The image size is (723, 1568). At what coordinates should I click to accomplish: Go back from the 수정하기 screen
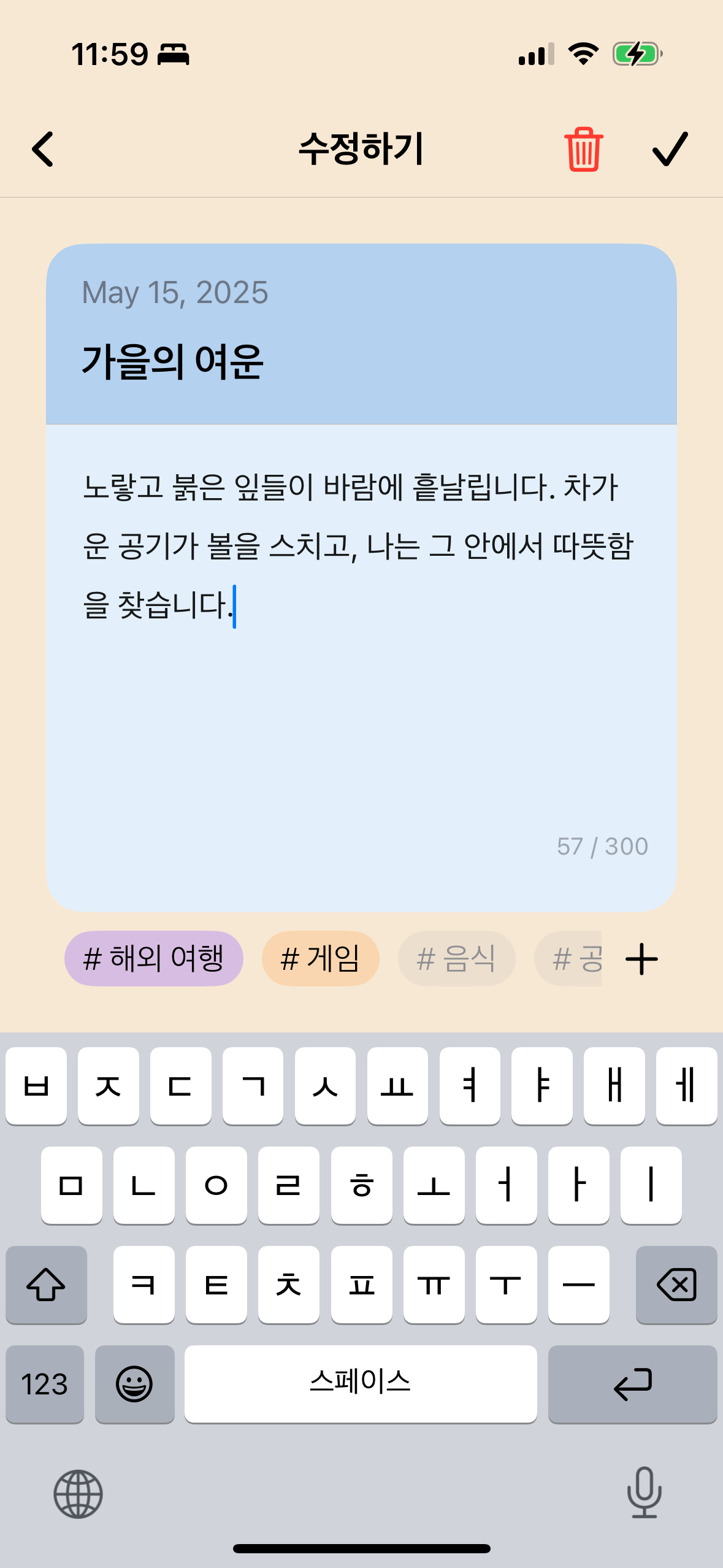point(43,149)
